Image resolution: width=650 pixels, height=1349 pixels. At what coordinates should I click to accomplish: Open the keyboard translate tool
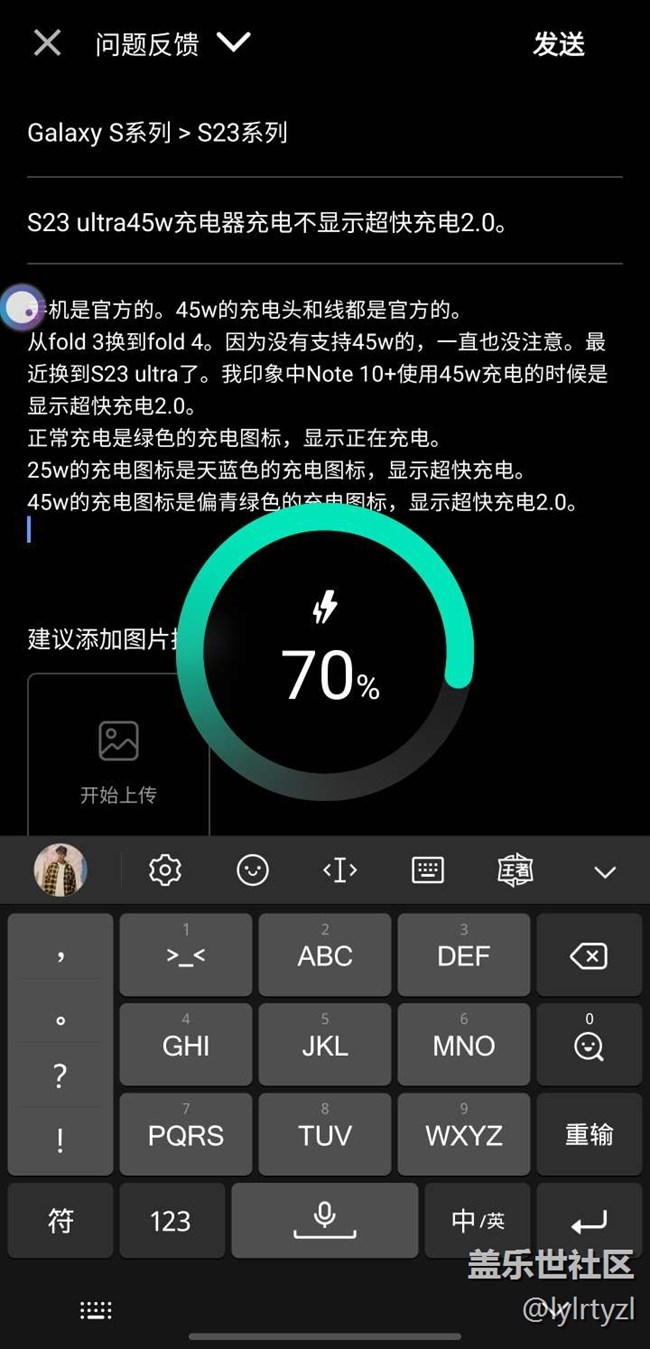point(515,870)
